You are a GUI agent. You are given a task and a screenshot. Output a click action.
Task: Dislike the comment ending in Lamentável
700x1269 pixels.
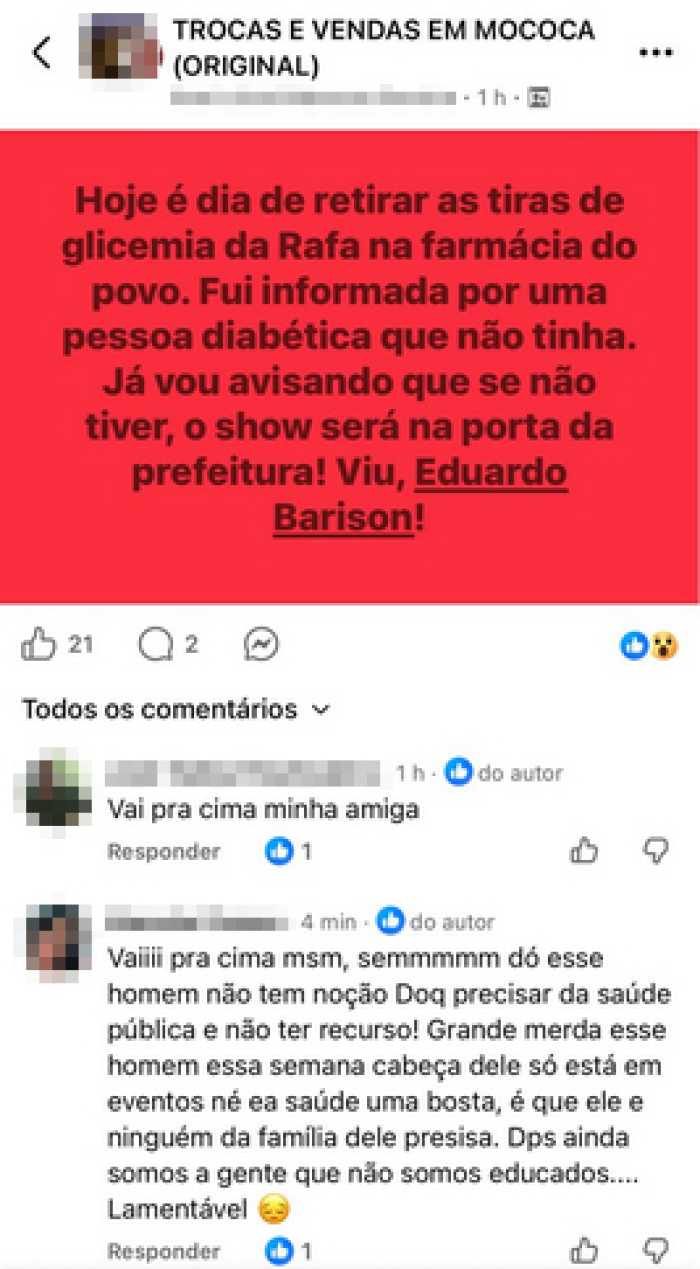[655, 1250]
